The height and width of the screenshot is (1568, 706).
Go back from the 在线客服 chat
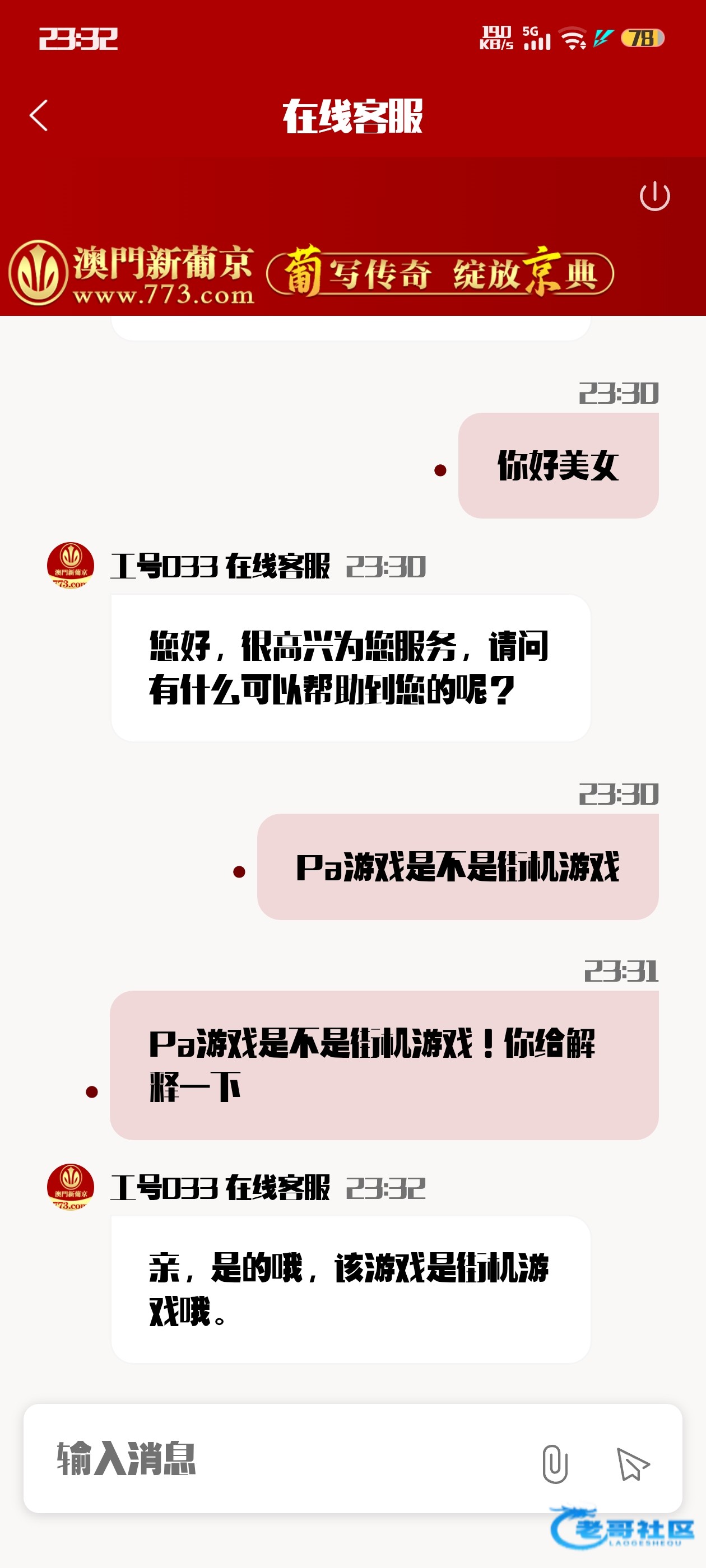38,116
